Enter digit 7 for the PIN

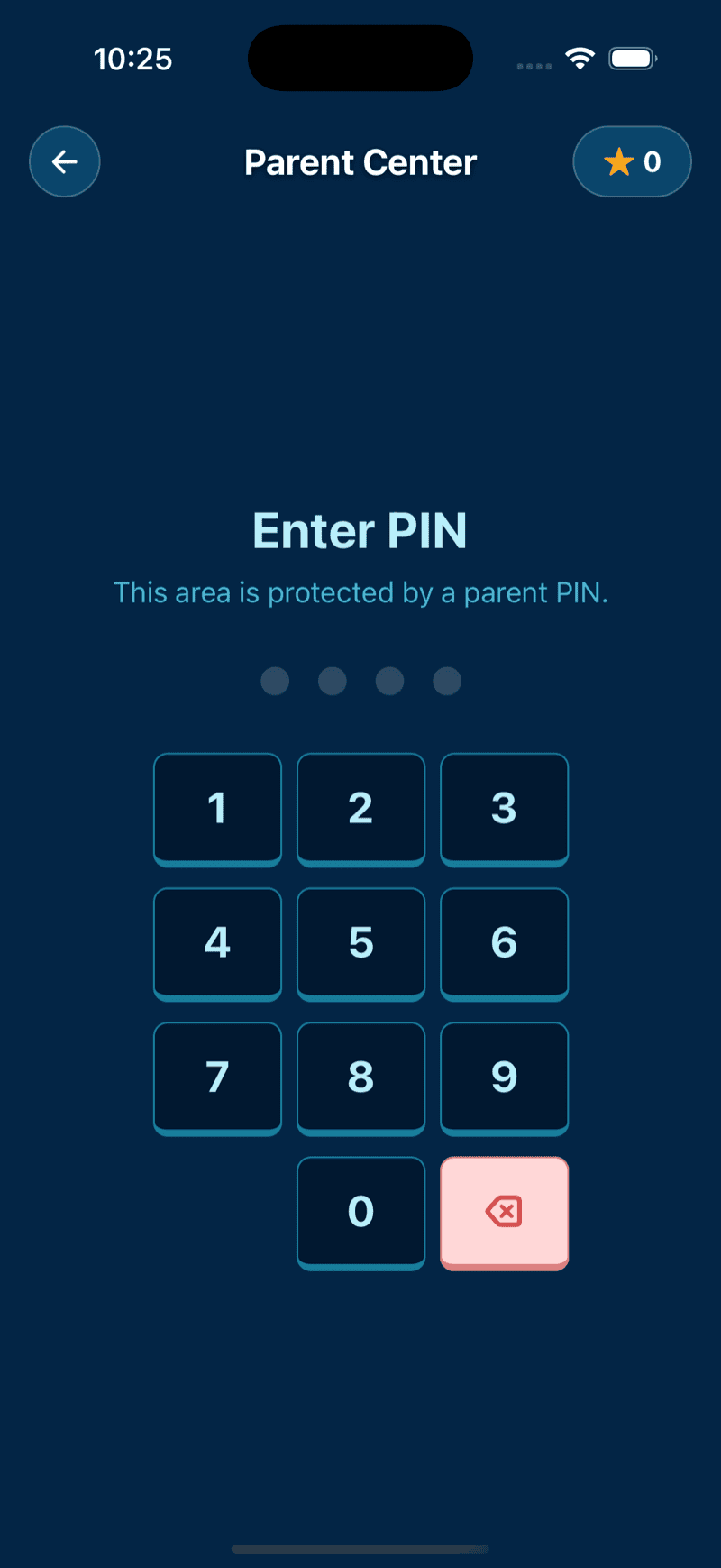[x=217, y=1077]
